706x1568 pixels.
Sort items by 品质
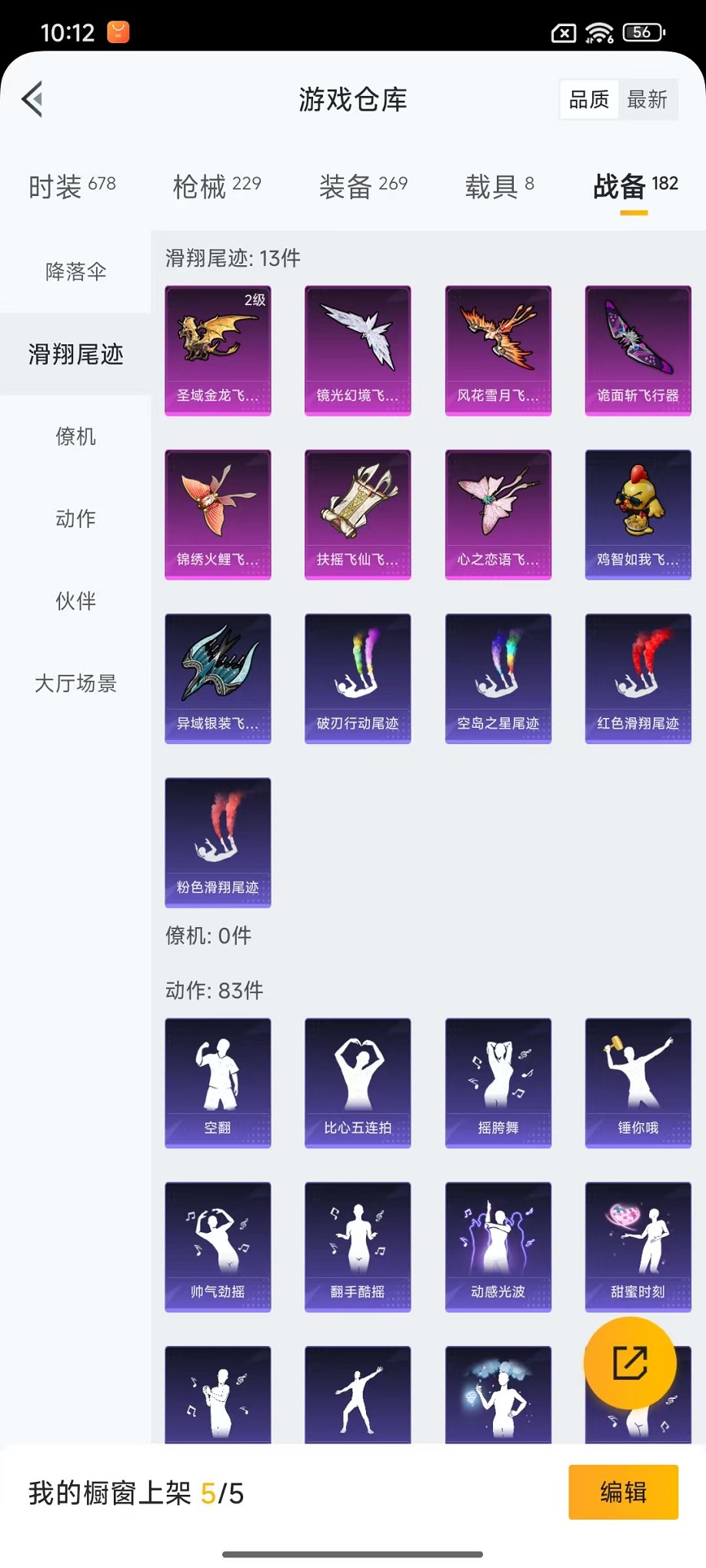click(x=589, y=99)
